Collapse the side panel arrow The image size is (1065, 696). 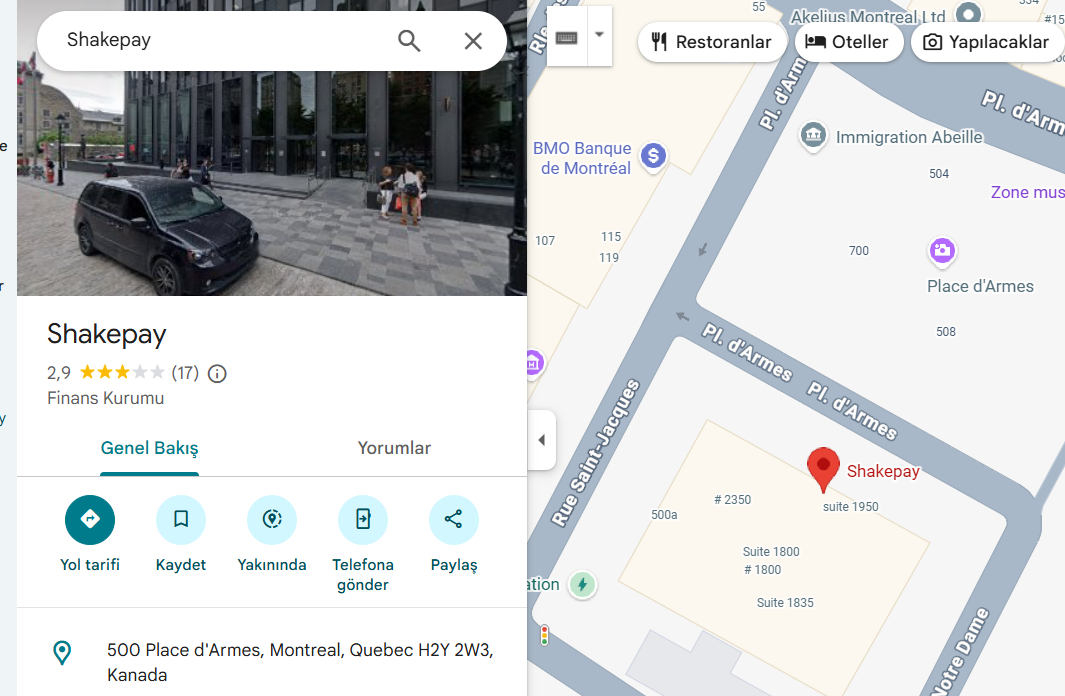coord(541,440)
